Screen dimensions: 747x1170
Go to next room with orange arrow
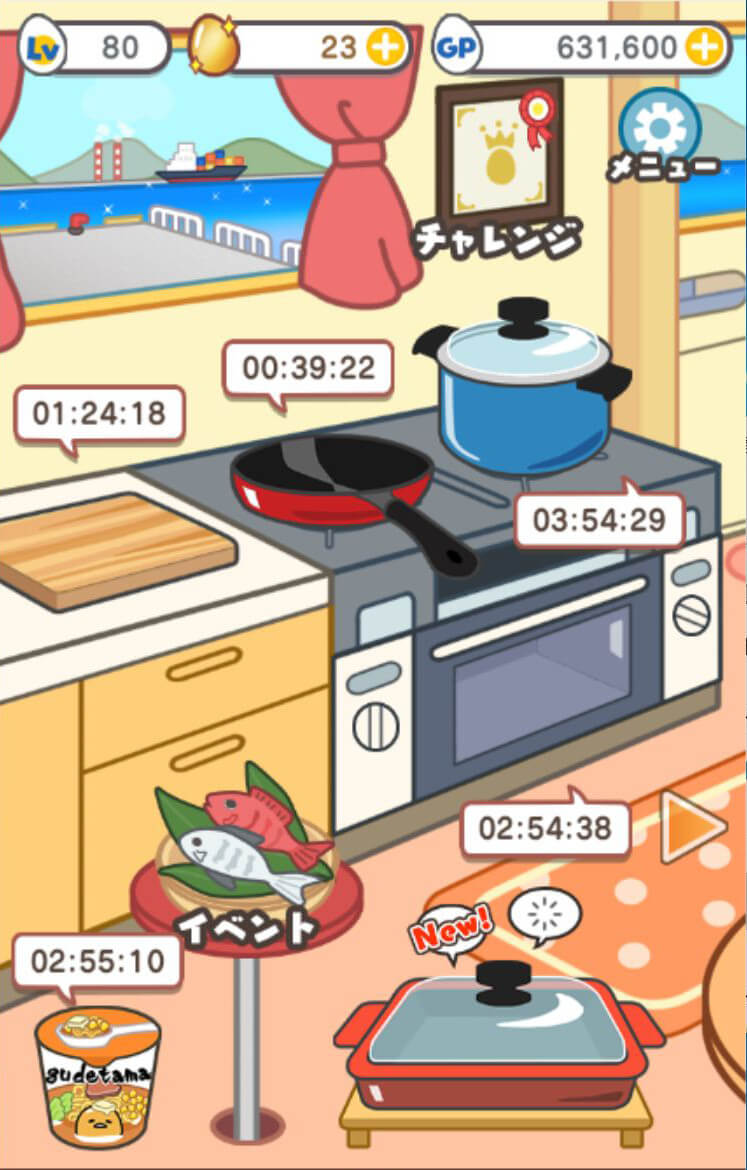(692, 827)
